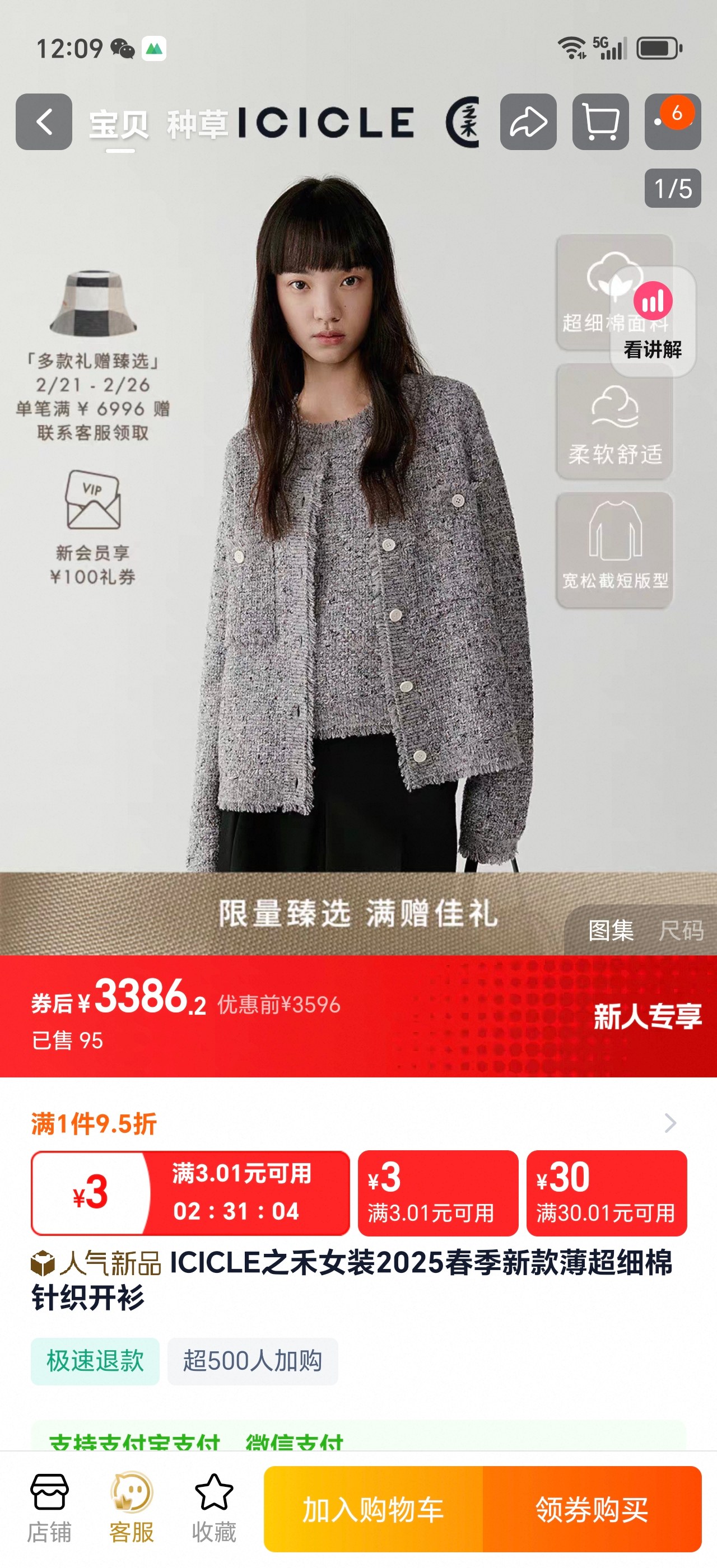Switch to the 种草 tab

[x=197, y=124]
